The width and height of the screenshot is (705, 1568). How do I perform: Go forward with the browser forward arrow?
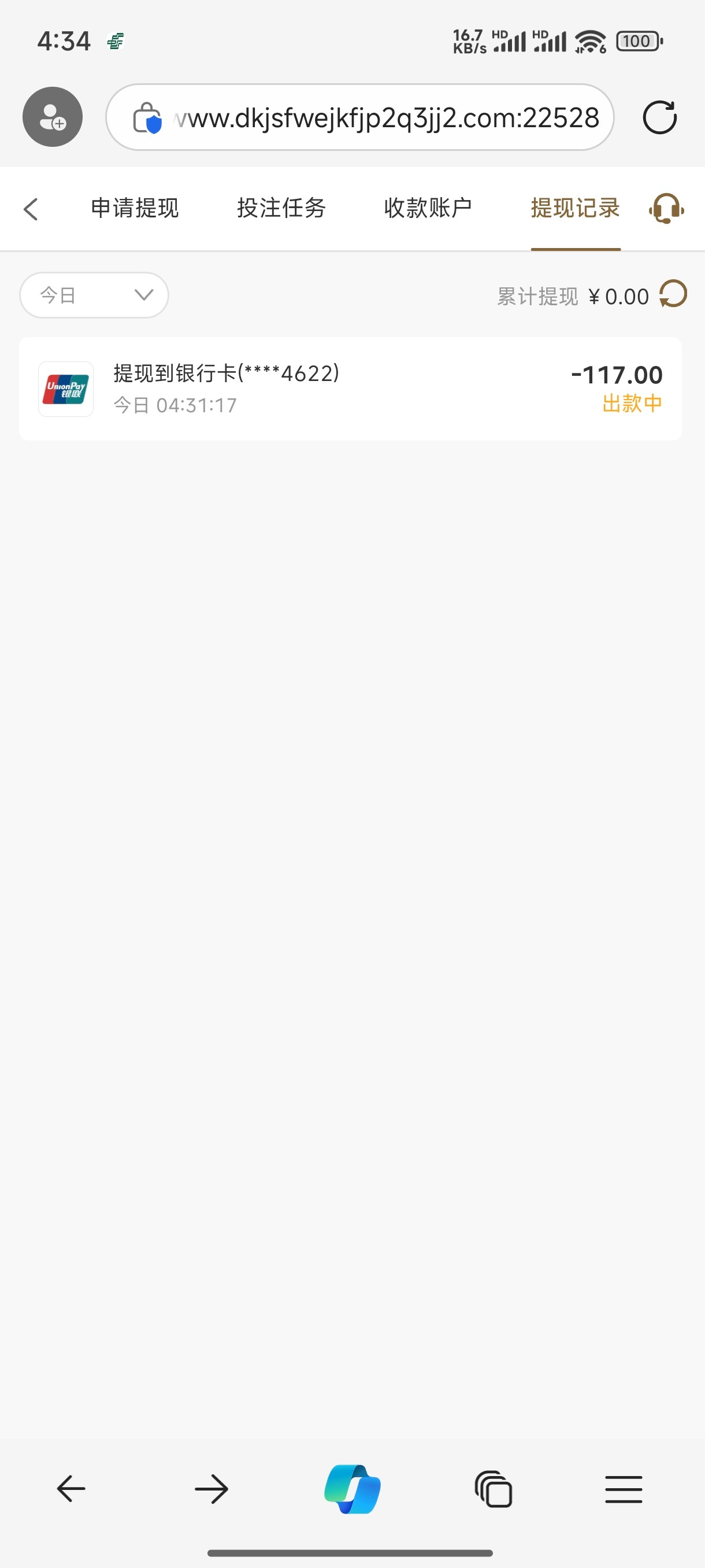(x=211, y=1489)
